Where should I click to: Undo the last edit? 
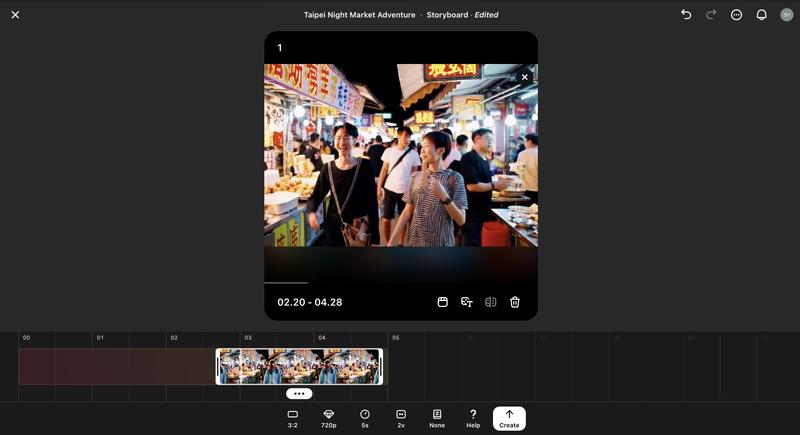pyautogui.click(x=686, y=15)
